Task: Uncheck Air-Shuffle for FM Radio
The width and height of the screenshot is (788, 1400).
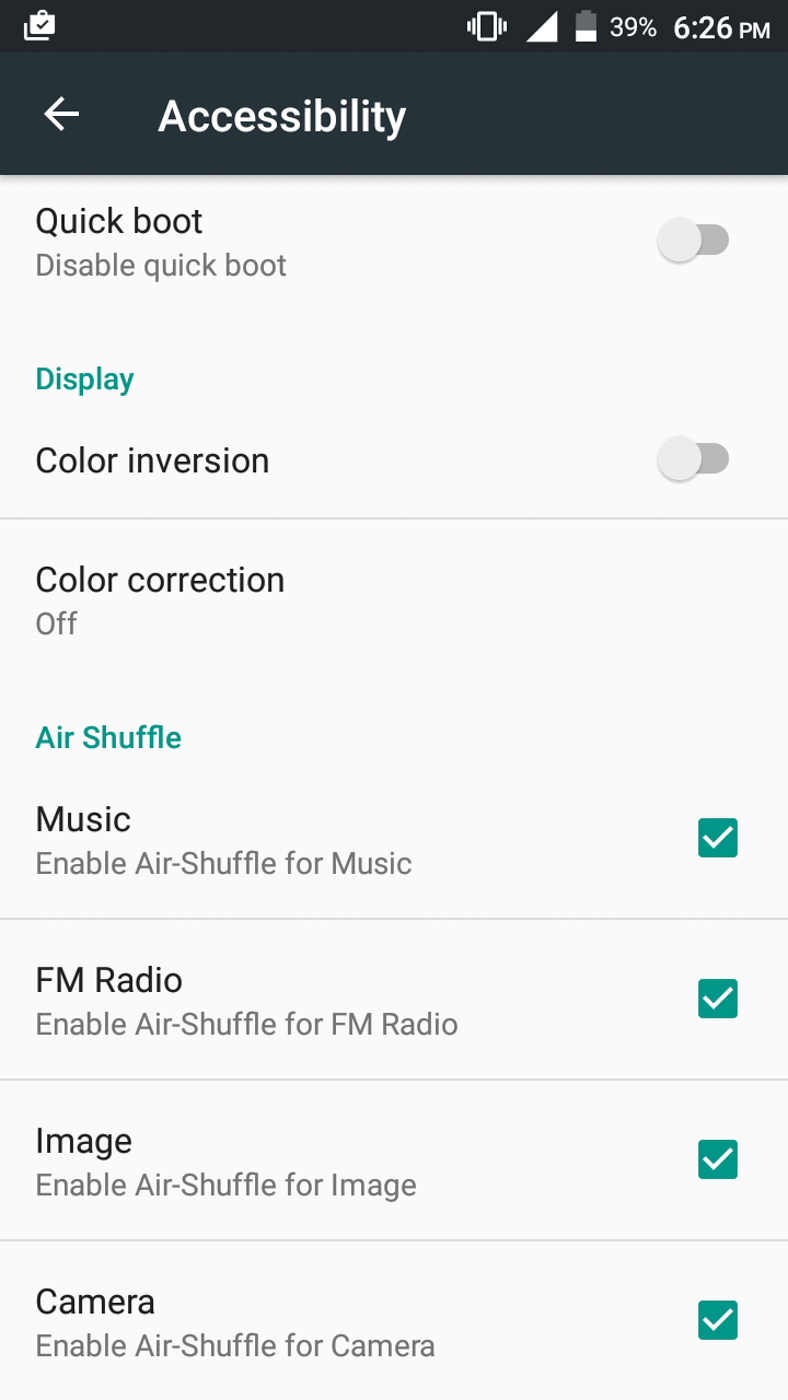Action: pos(717,999)
